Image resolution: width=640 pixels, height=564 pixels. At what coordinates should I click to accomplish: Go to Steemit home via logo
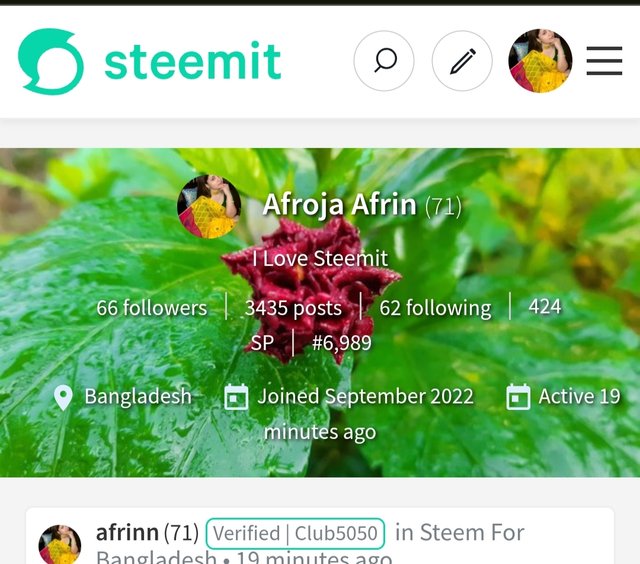(150, 62)
